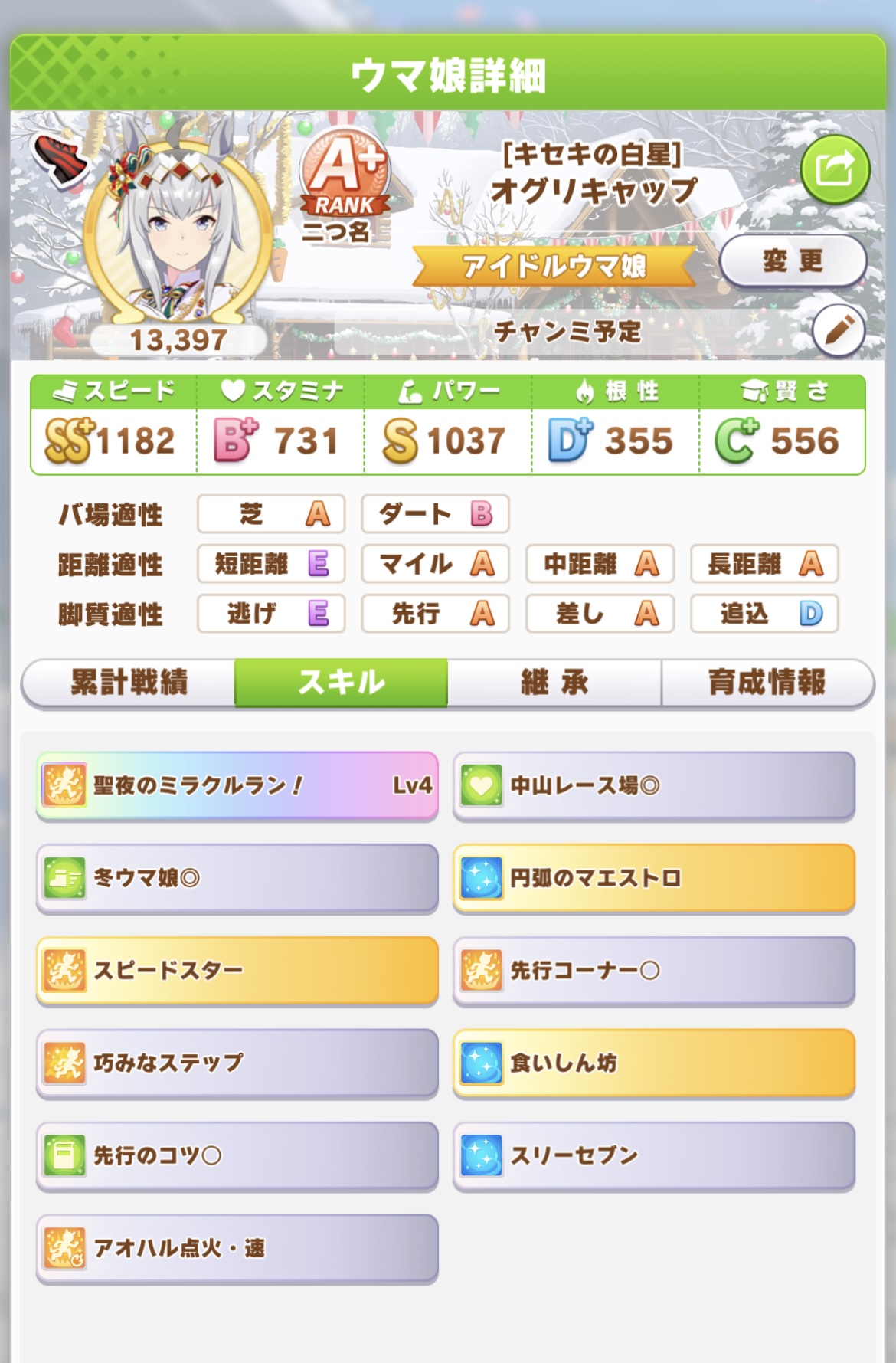896x1363 pixels.
Task: Tap the スピードスター skill
Action: pyautogui.click(x=237, y=971)
